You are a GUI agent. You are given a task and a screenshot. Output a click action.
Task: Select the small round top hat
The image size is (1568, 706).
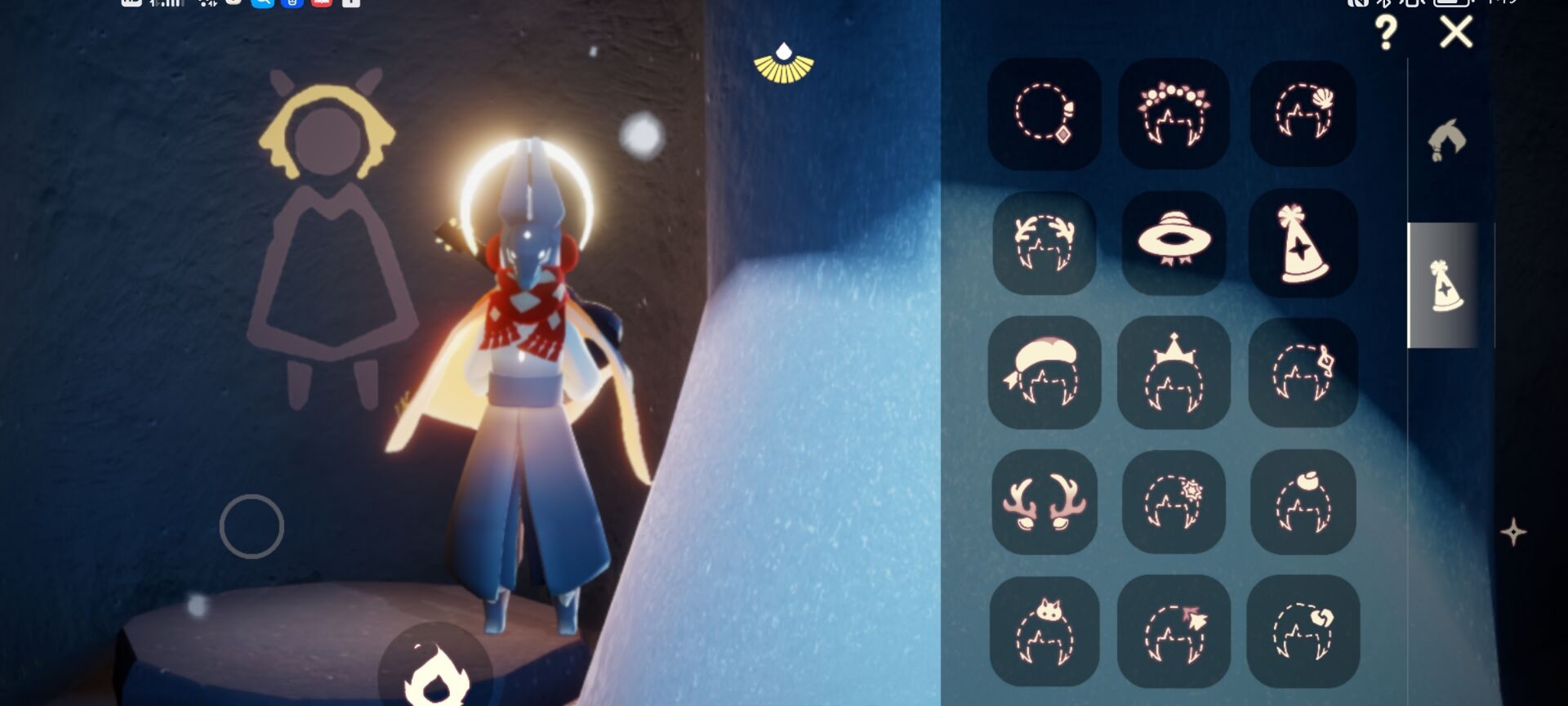click(x=1303, y=502)
